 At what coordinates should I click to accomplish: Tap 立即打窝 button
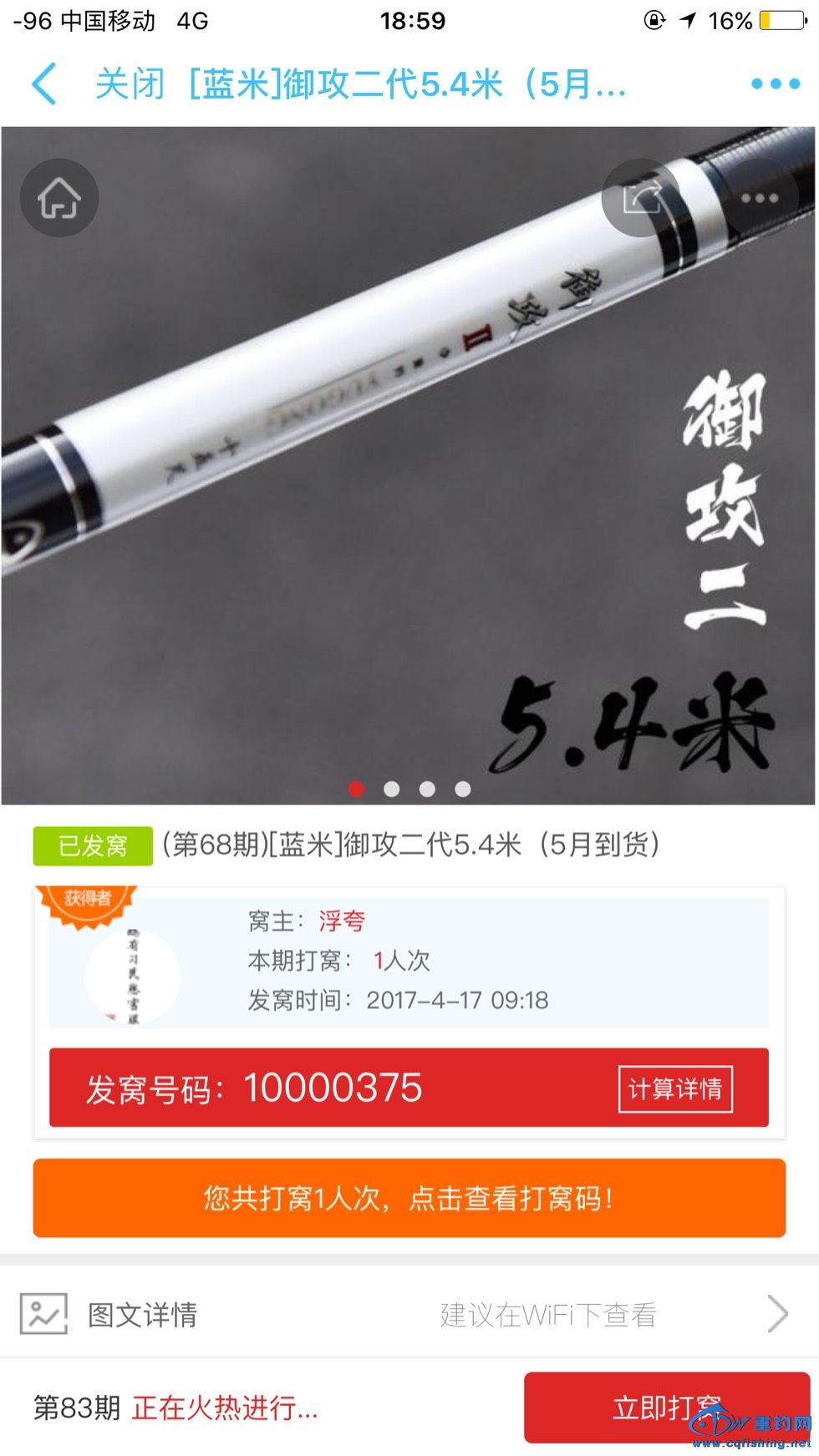tap(666, 1408)
